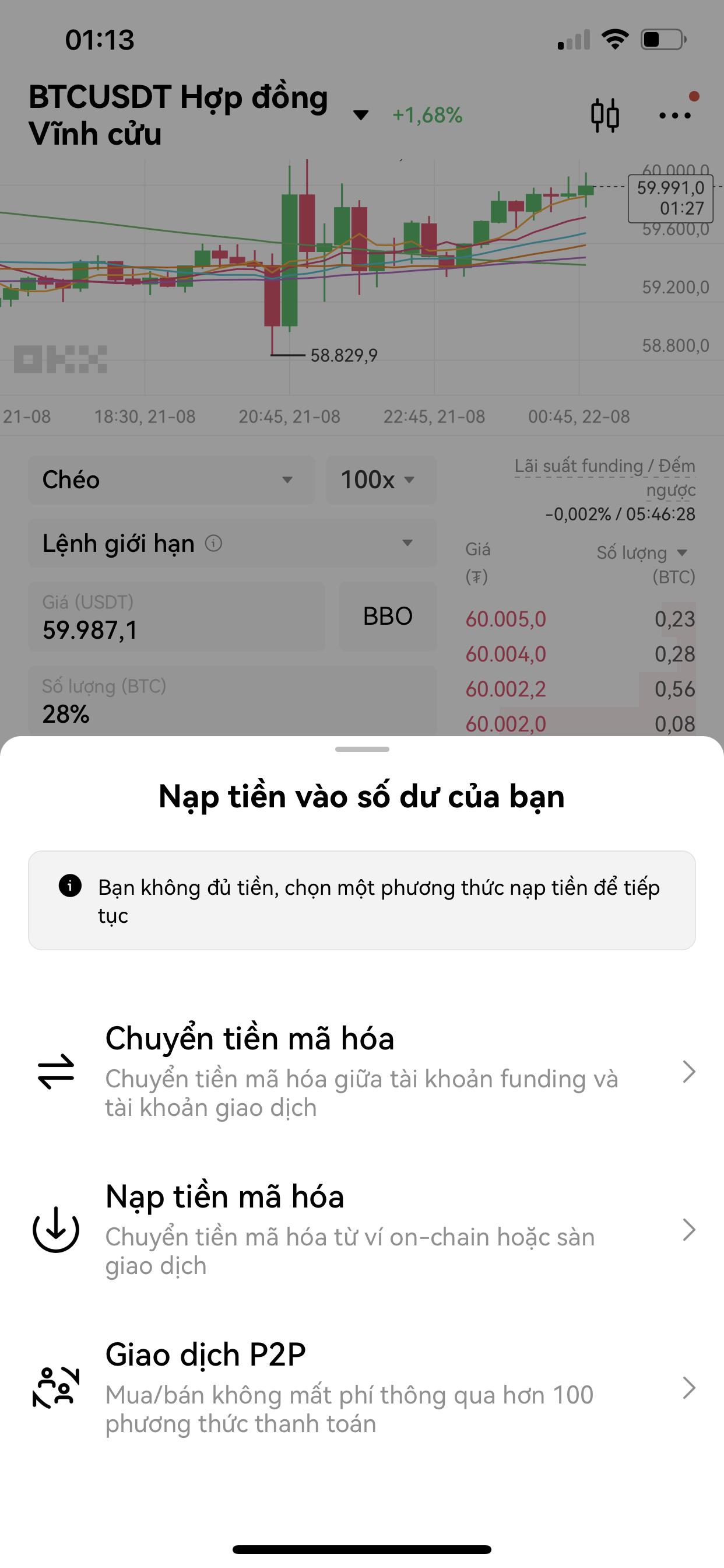Select Nạp tiền mã hóa deposit option
The height and width of the screenshot is (1568, 724).
click(362, 1230)
